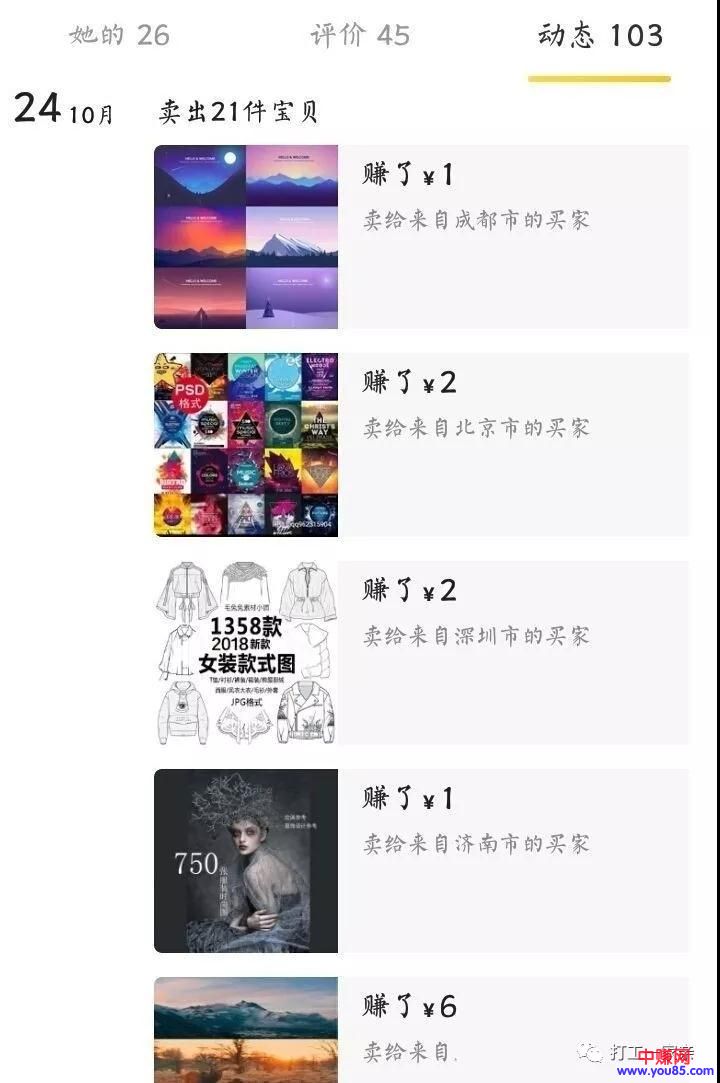This screenshot has height=1083, width=720.
Task: Open the item sold to 深圳市 buyer
Action: (x=421, y=653)
